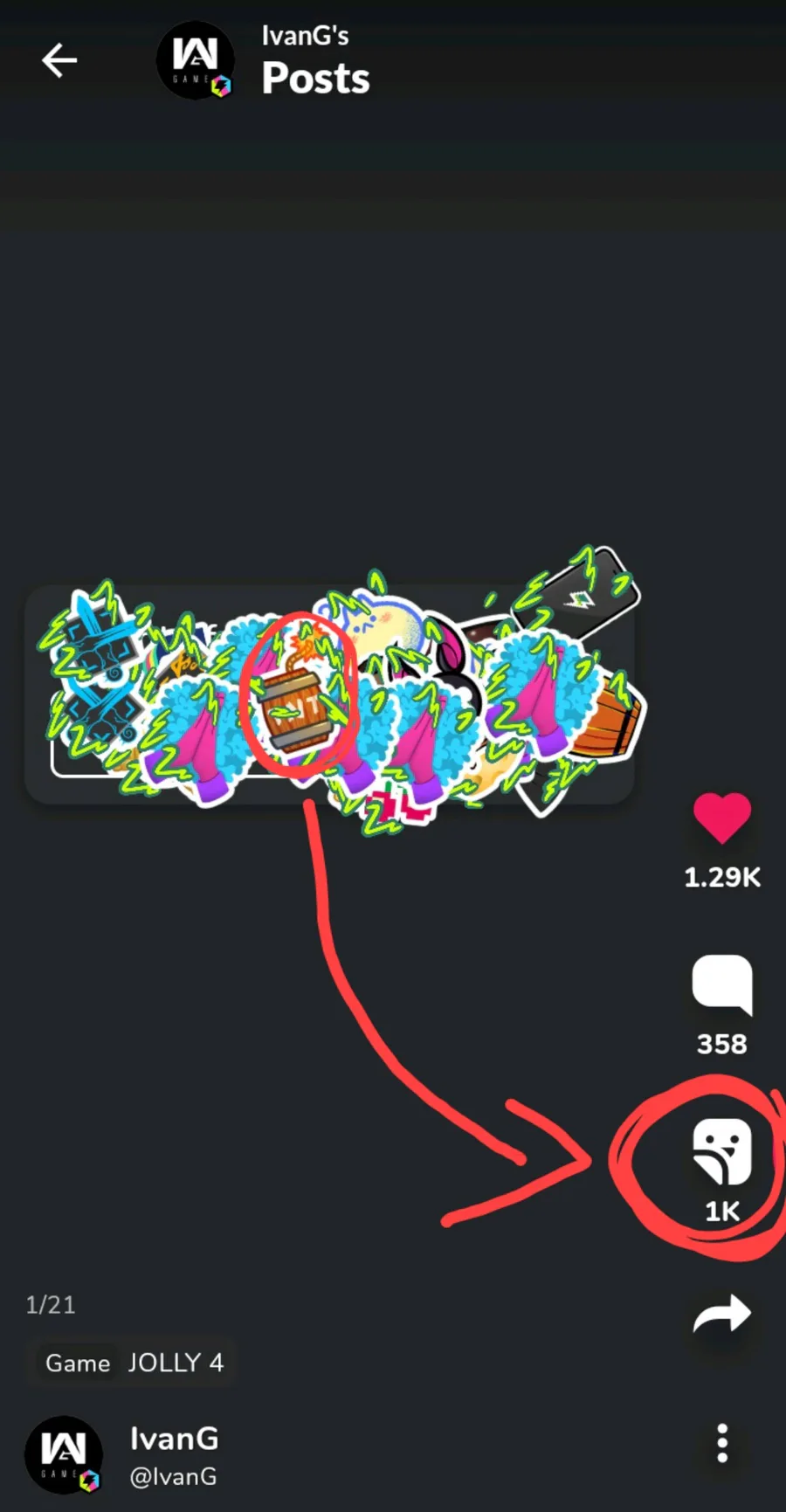
Task: Open the comments on this post
Action: 722,984
